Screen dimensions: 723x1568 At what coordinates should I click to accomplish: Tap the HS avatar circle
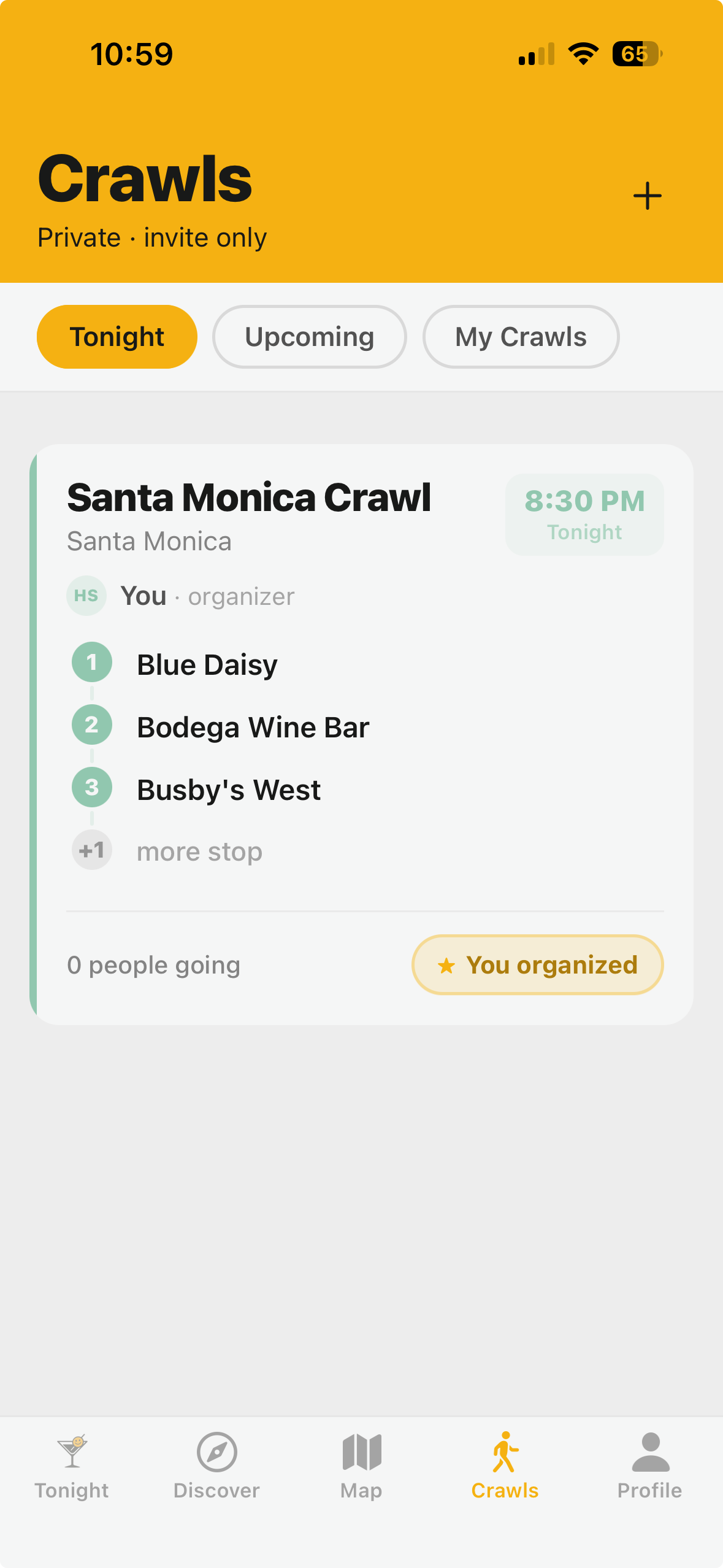click(x=86, y=594)
